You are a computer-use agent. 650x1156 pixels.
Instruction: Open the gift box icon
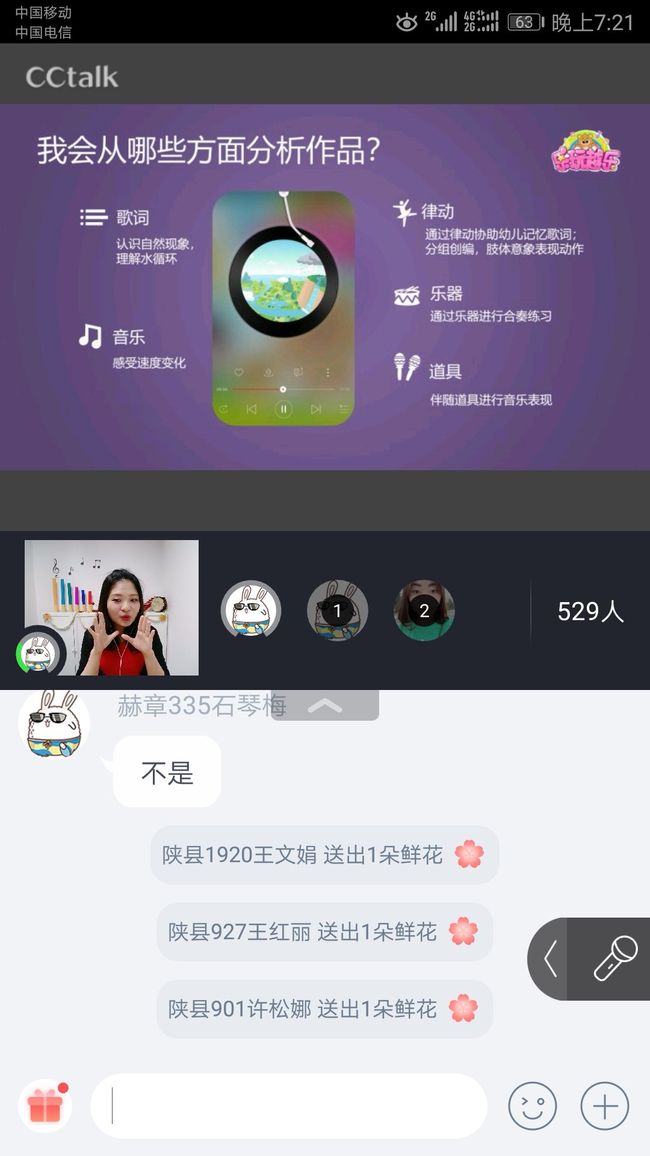(45, 1105)
